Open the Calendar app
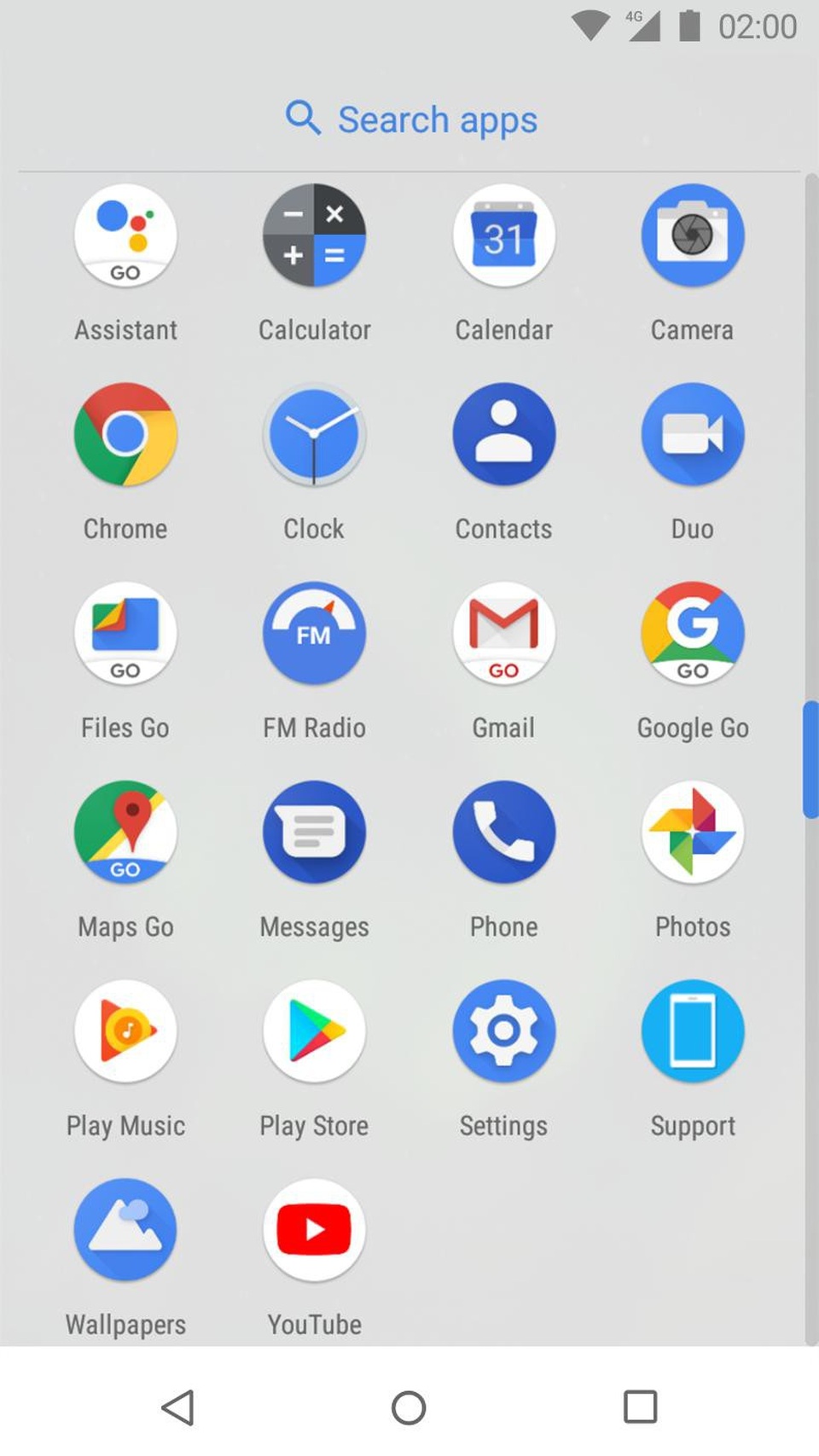 pyautogui.click(x=503, y=236)
